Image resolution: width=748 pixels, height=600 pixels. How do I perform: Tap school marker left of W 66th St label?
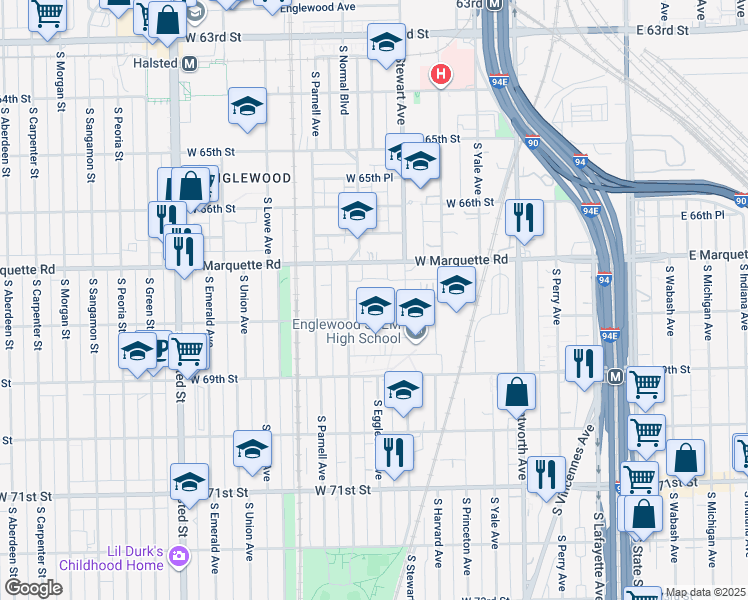coord(357,213)
